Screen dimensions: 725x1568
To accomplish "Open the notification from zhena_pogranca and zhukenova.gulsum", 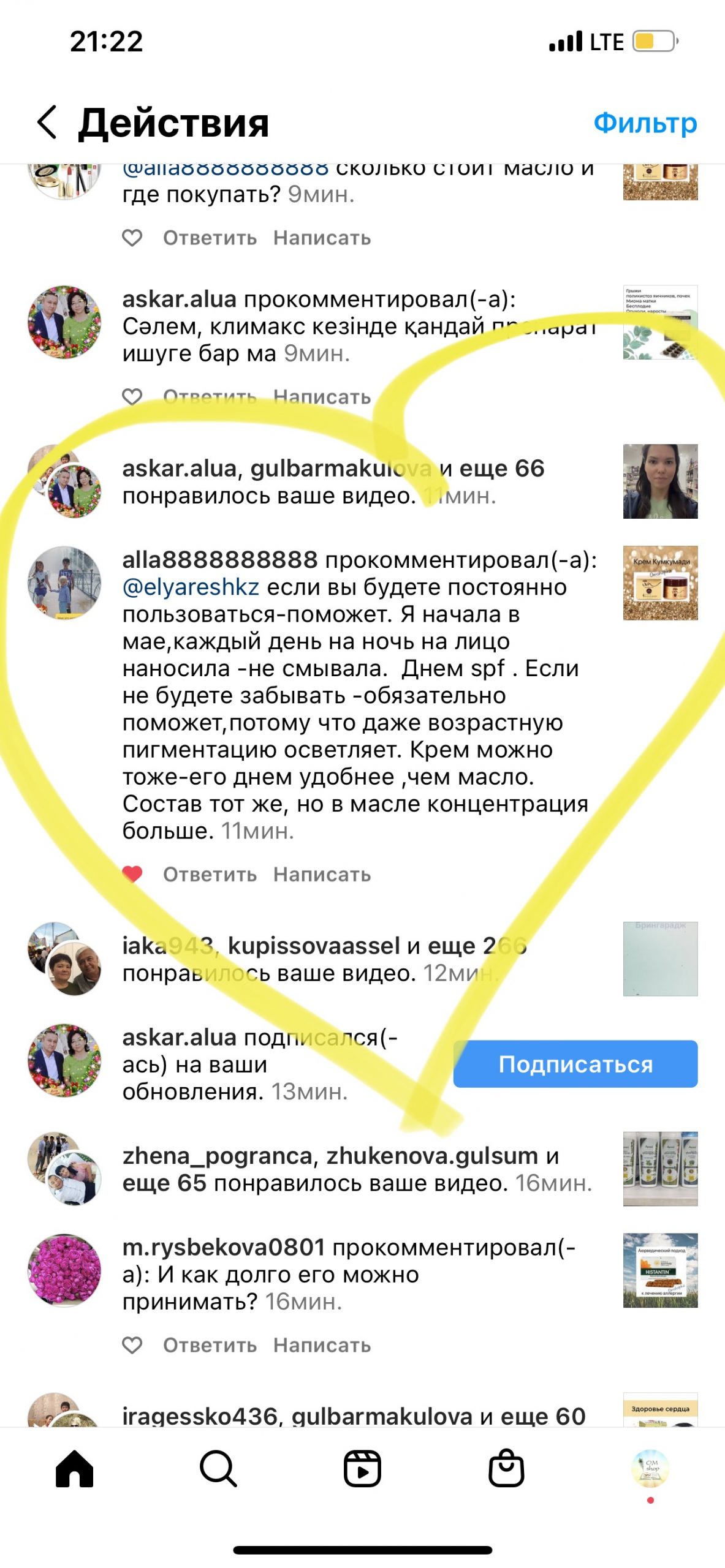I will (x=355, y=1169).
